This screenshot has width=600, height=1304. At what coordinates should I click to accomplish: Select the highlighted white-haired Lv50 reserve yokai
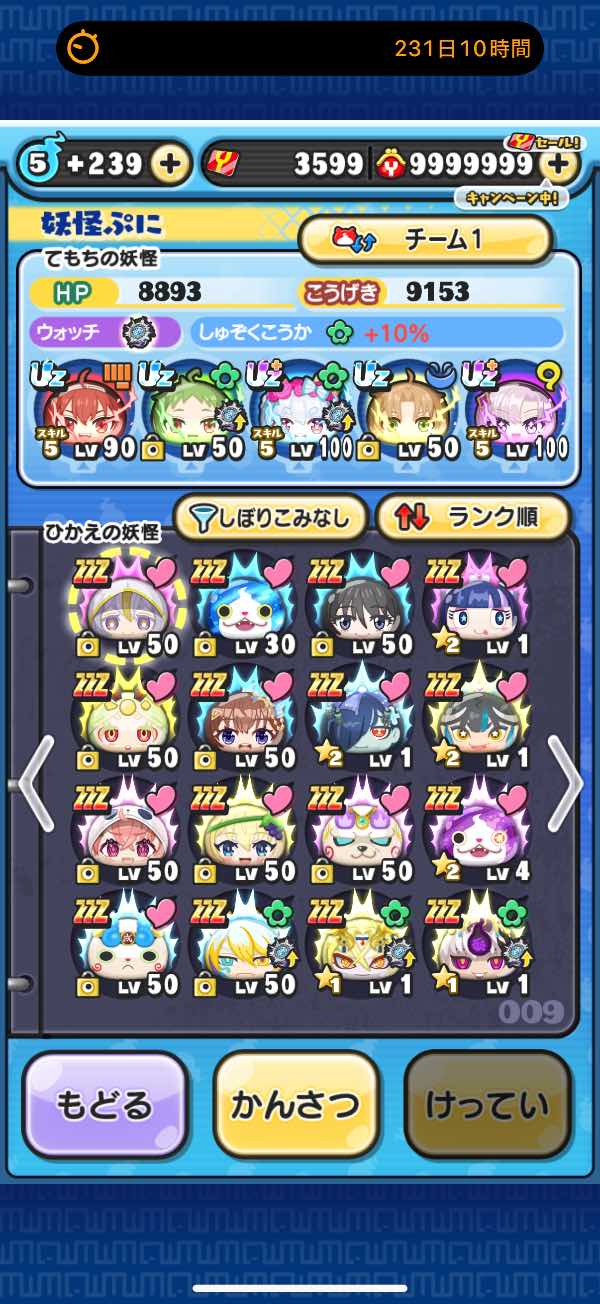126,606
